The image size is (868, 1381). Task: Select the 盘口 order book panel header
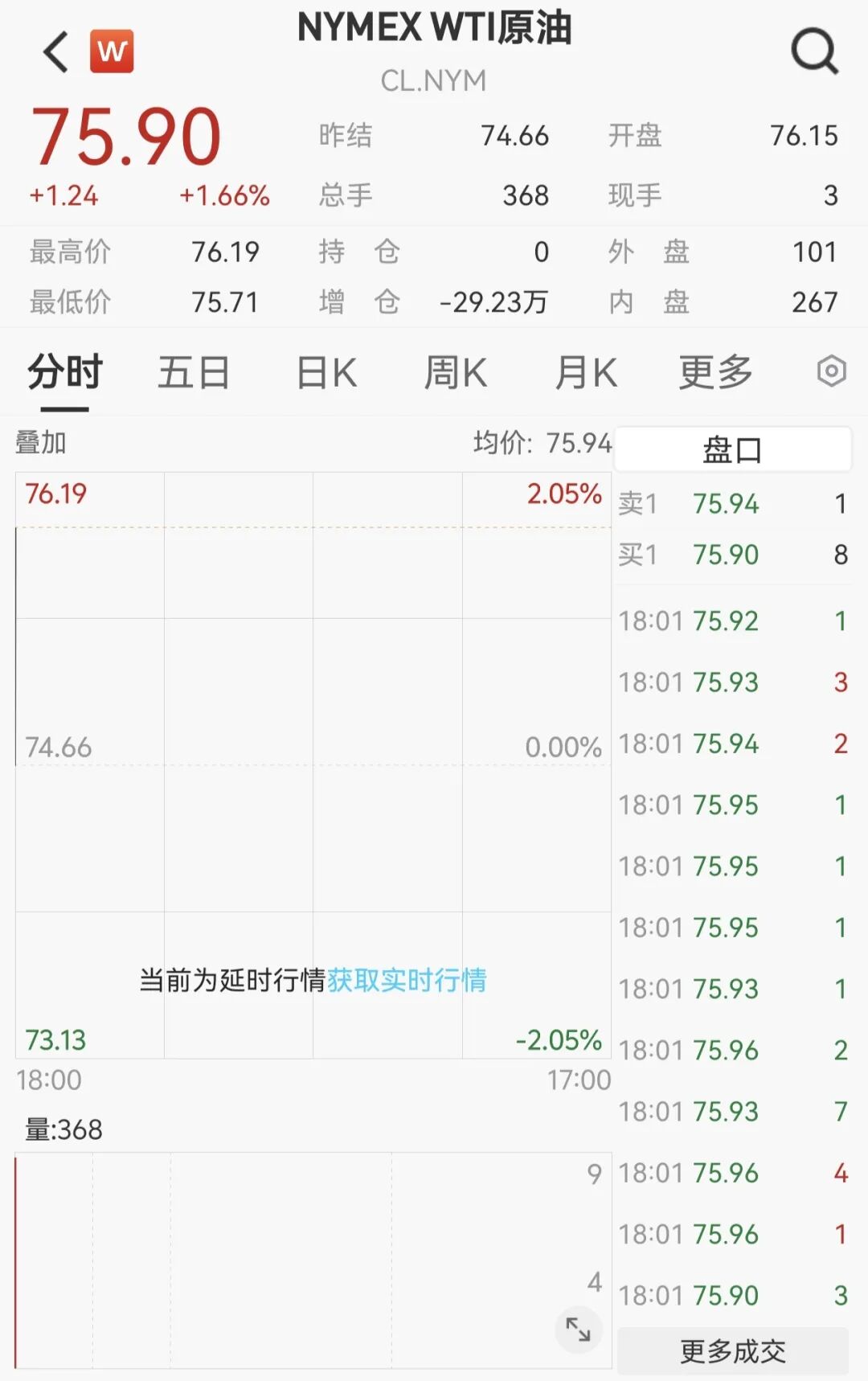click(733, 449)
